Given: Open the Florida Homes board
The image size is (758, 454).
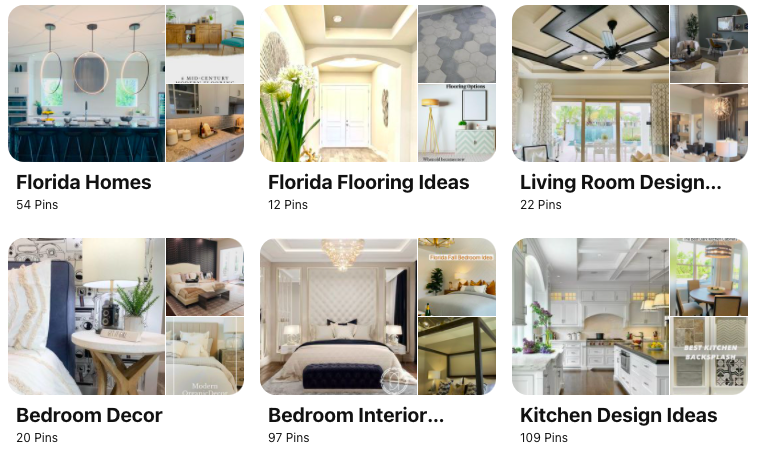Looking at the screenshot, I should (125, 84).
